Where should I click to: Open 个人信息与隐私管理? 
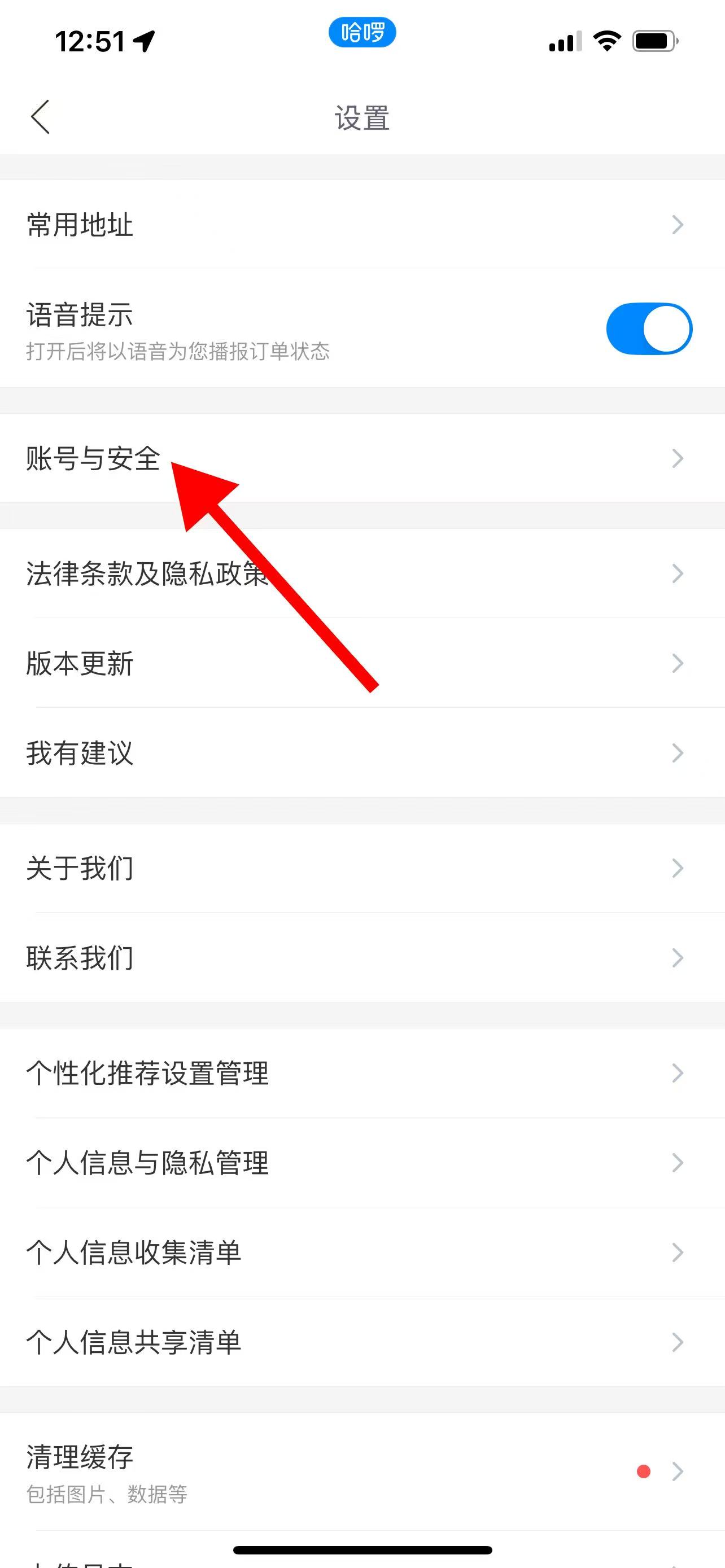click(362, 1163)
